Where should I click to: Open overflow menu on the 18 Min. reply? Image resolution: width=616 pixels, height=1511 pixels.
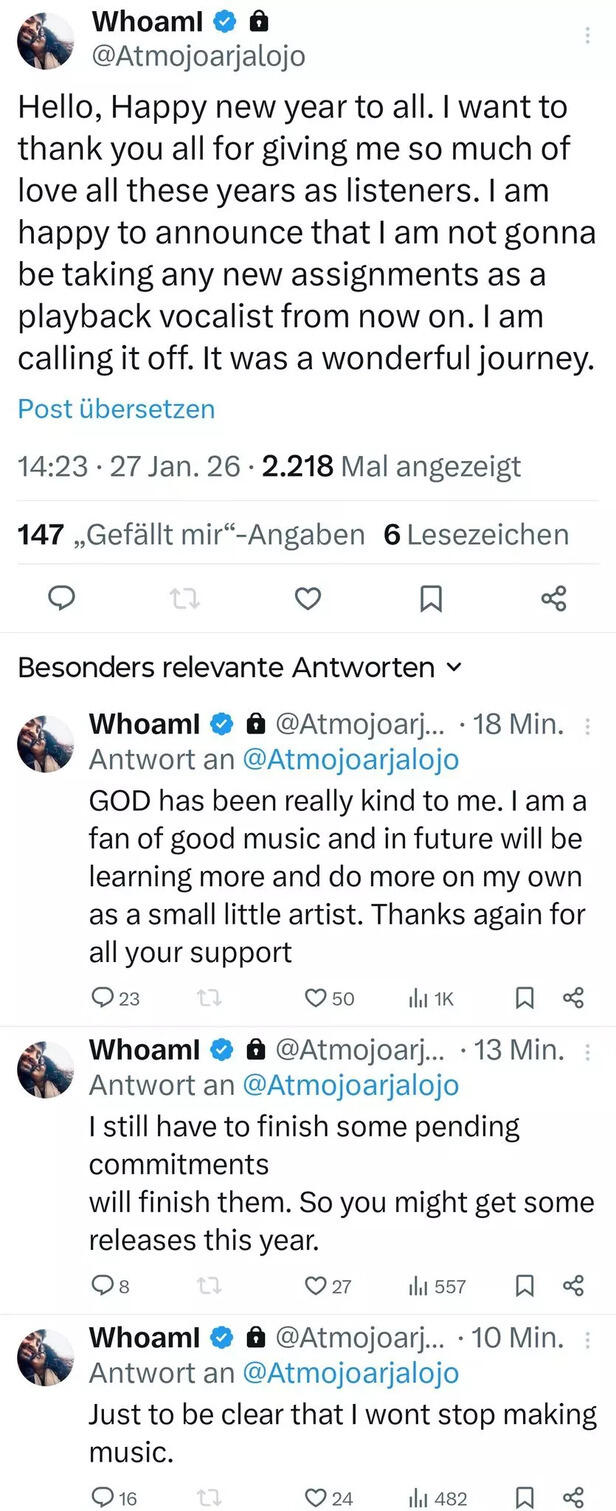tap(588, 725)
